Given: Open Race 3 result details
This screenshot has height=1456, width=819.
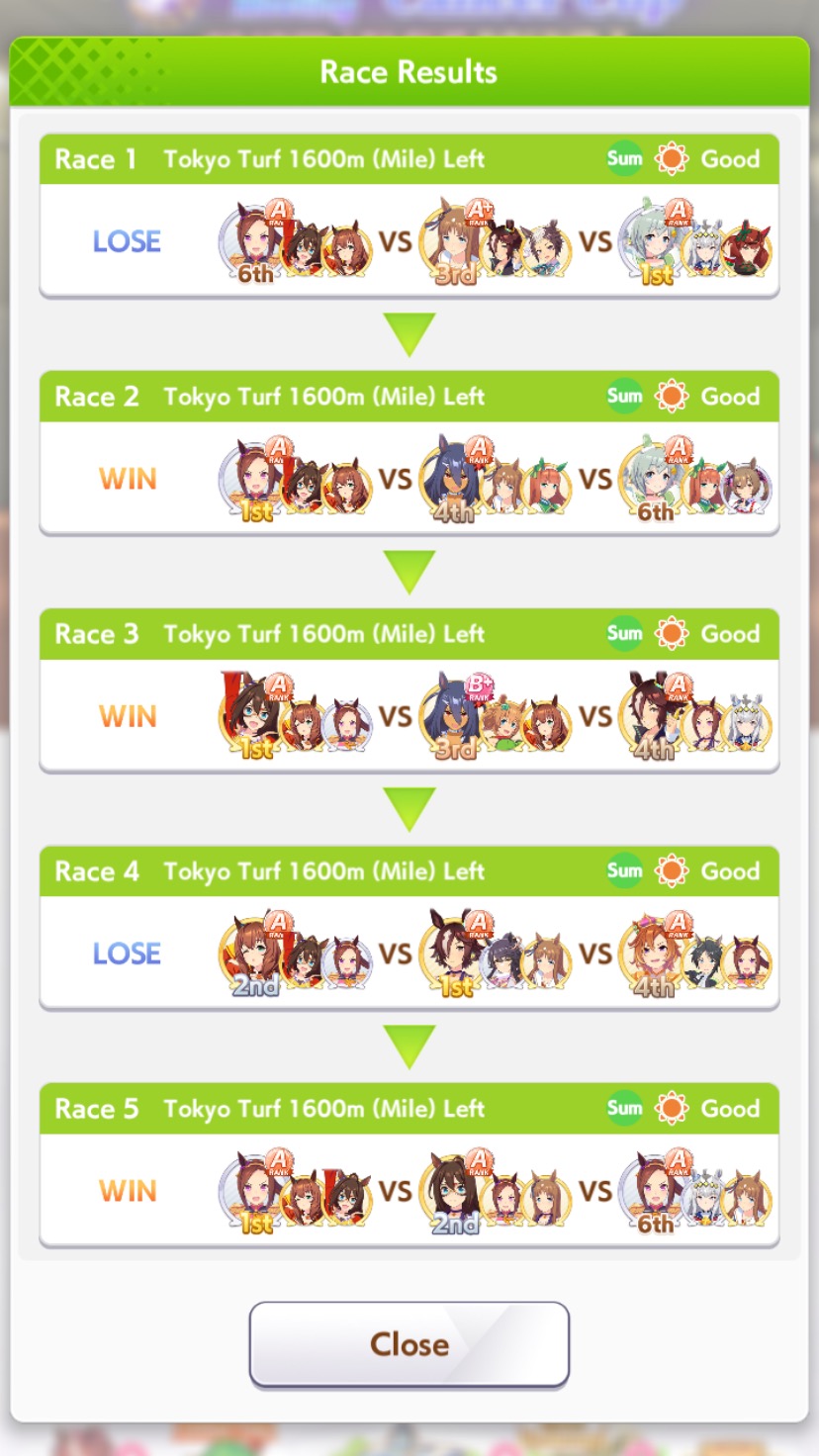Looking at the screenshot, I should click(x=409, y=690).
